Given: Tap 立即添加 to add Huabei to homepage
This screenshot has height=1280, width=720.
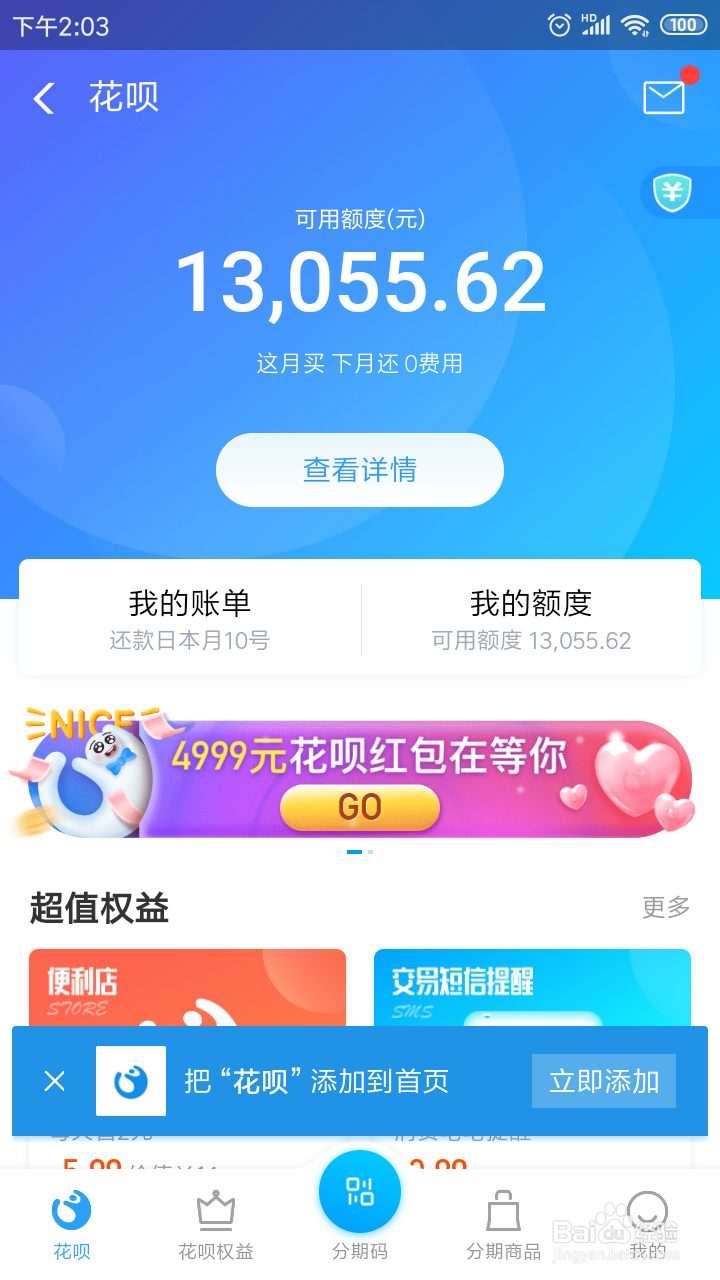Looking at the screenshot, I should coord(603,1081).
